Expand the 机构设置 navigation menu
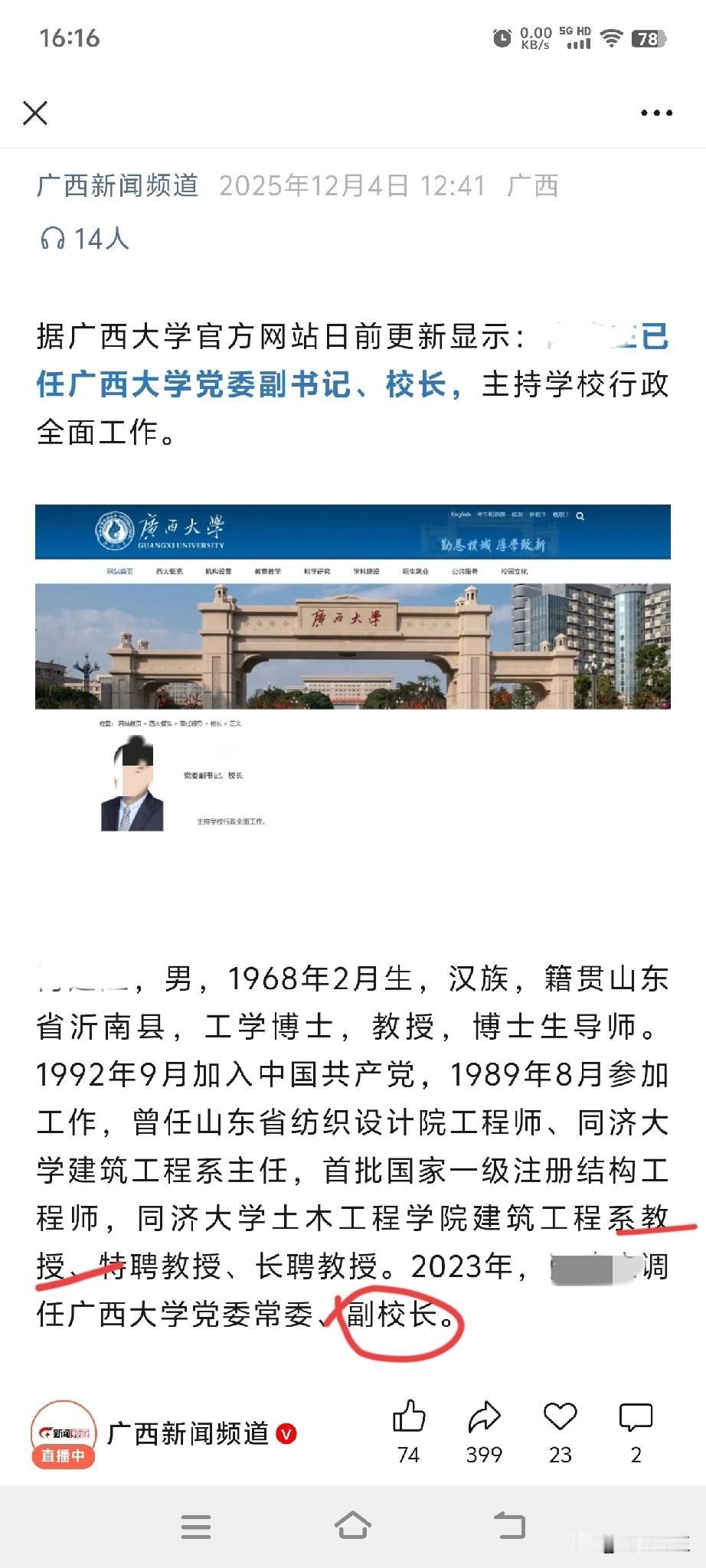Image resolution: width=706 pixels, height=1568 pixels. (x=219, y=570)
